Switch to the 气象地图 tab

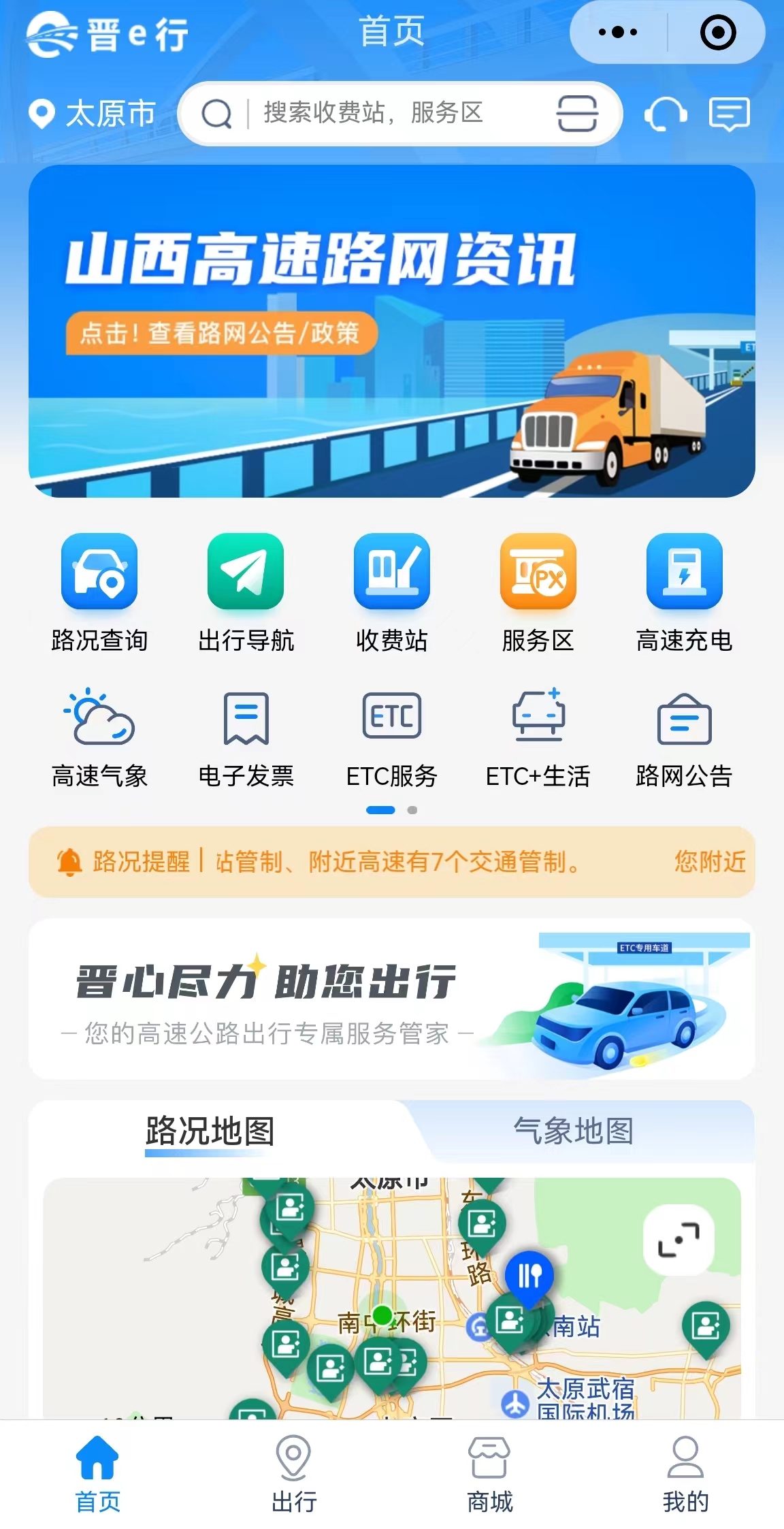coord(573,1131)
